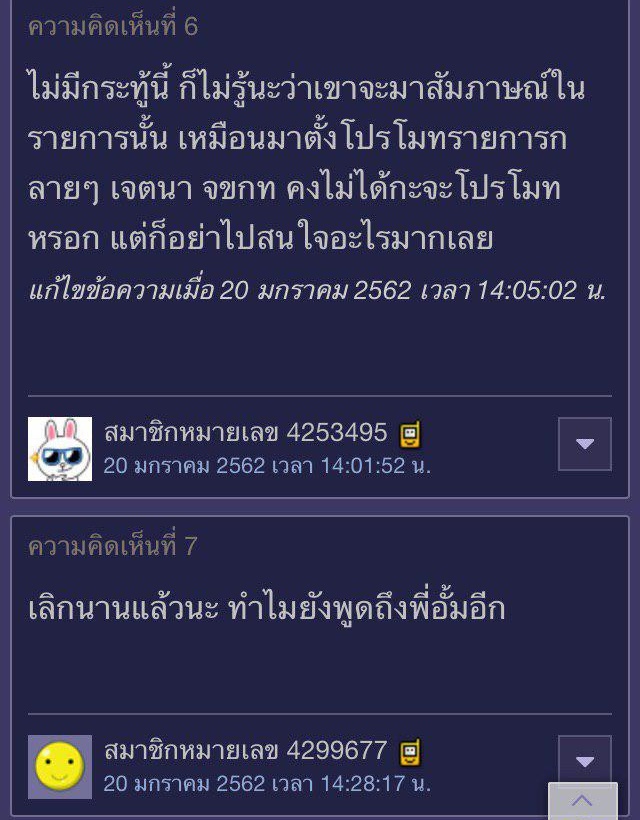This screenshot has height=820, width=640.
Task: Open profile of สมาชิกหมายเลข 4299677
Action: click(x=245, y=751)
